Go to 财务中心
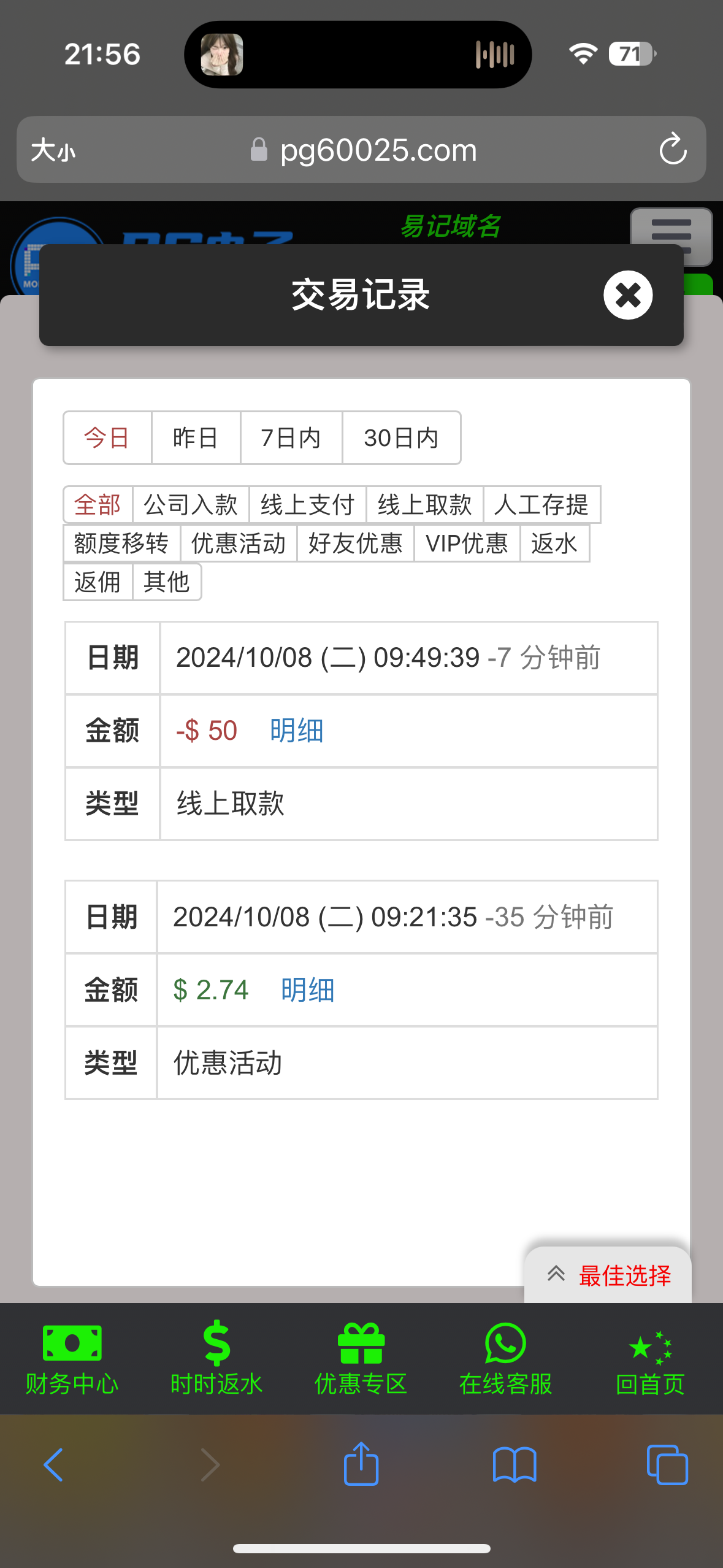This screenshot has height=1568, width=723. coord(72,1358)
